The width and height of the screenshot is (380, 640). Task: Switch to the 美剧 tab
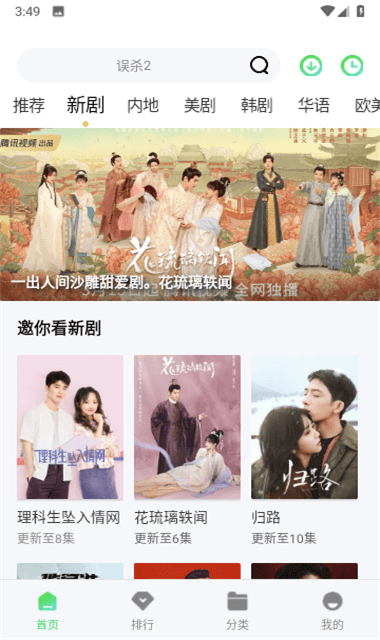tap(200, 105)
